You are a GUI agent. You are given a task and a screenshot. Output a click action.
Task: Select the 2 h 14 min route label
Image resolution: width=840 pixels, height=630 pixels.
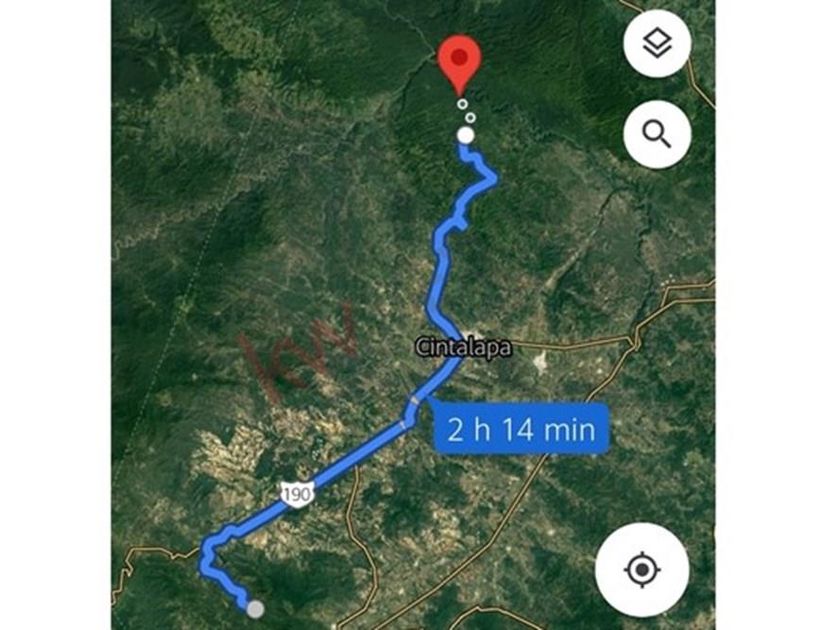tap(521, 430)
